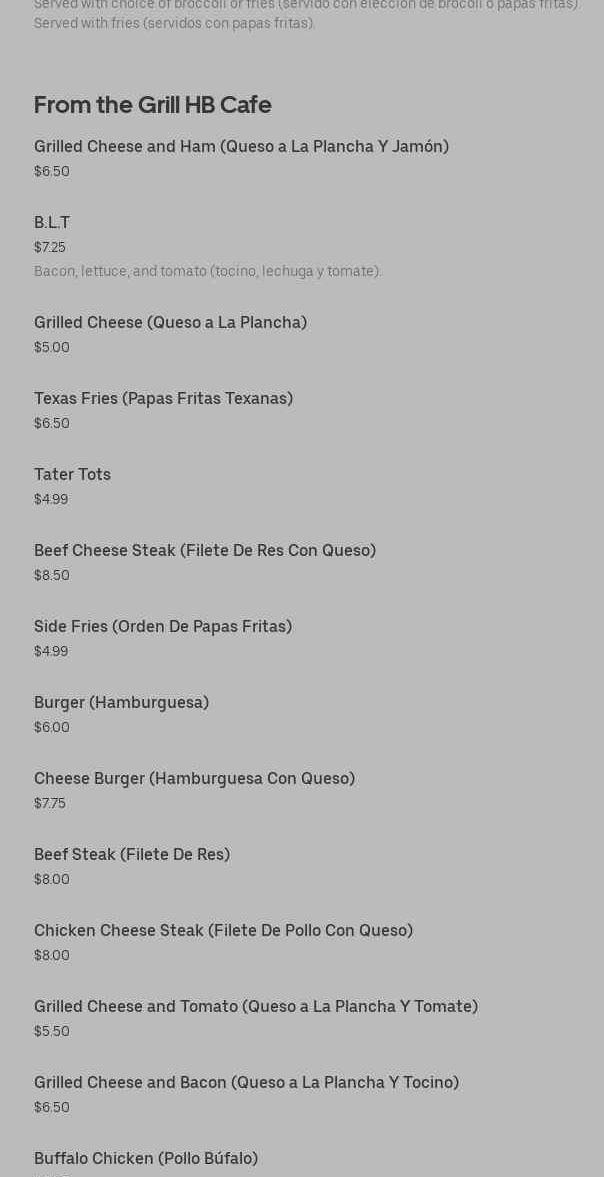604x1177 pixels.
Task: Open Grilled Cheese and Ham item
Action: tap(241, 147)
